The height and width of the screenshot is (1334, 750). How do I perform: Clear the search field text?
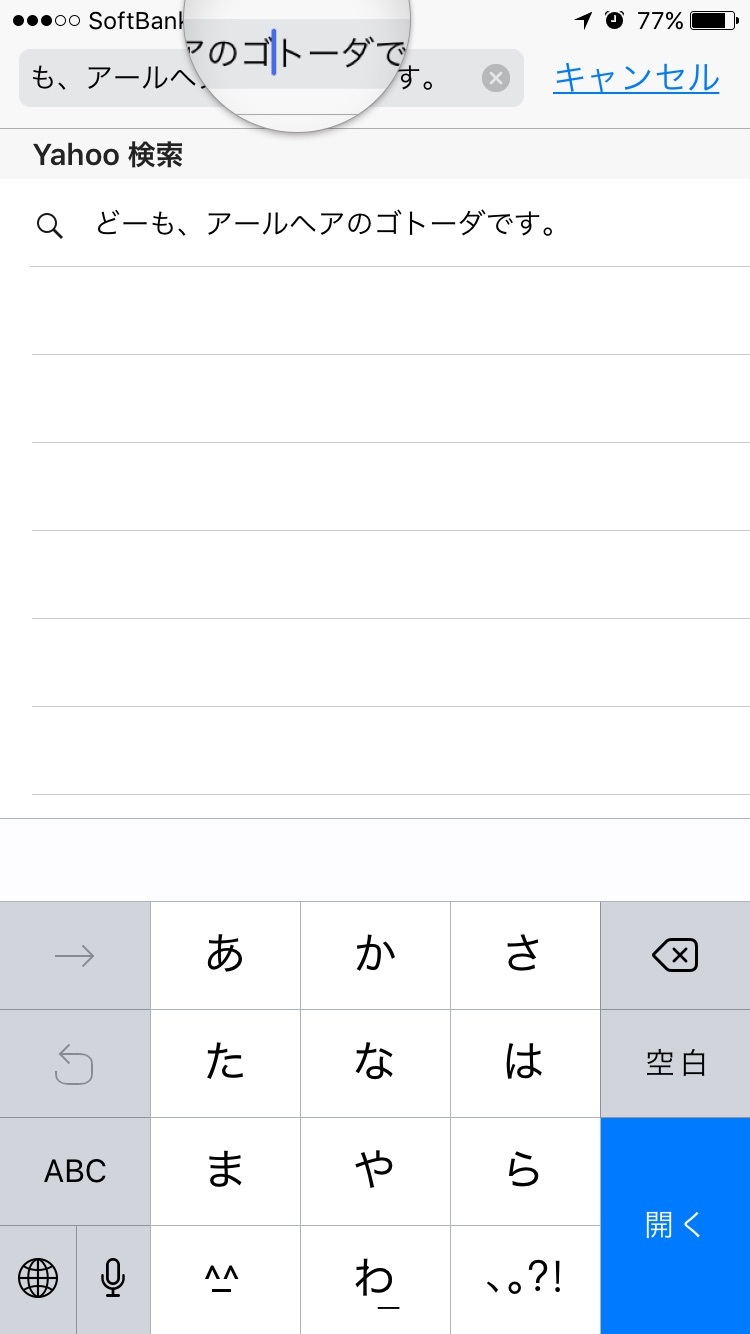tap(496, 78)
